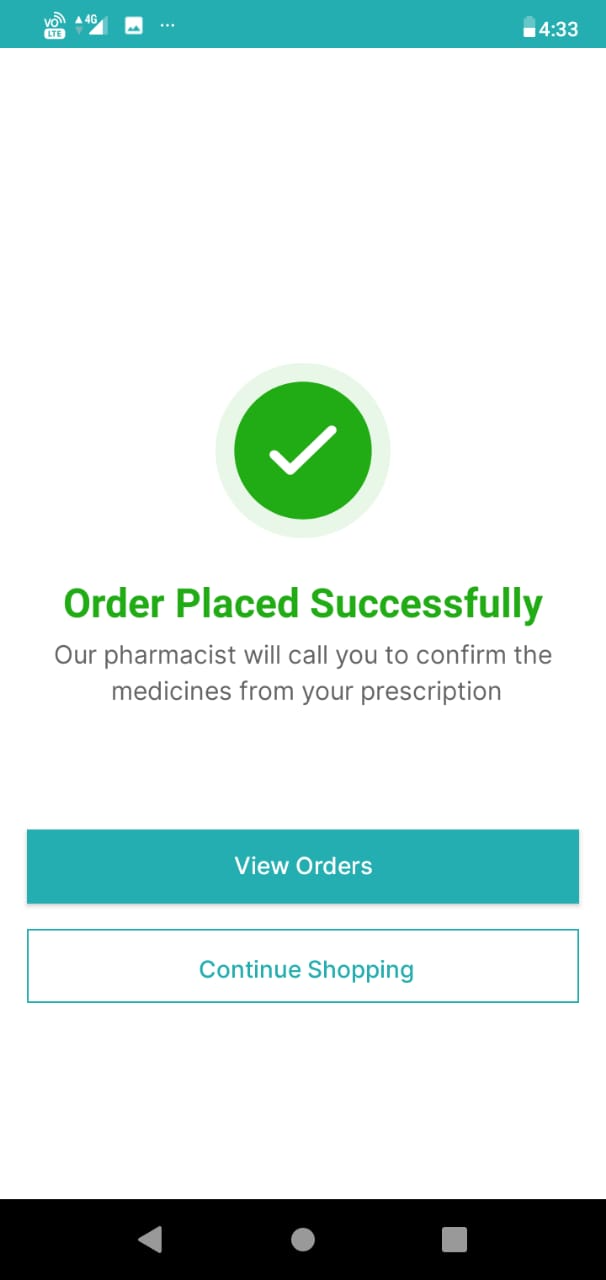This screenshot has width=606, height=1280.
Task: Go back using the system back button
Action: click(151, 1240)
